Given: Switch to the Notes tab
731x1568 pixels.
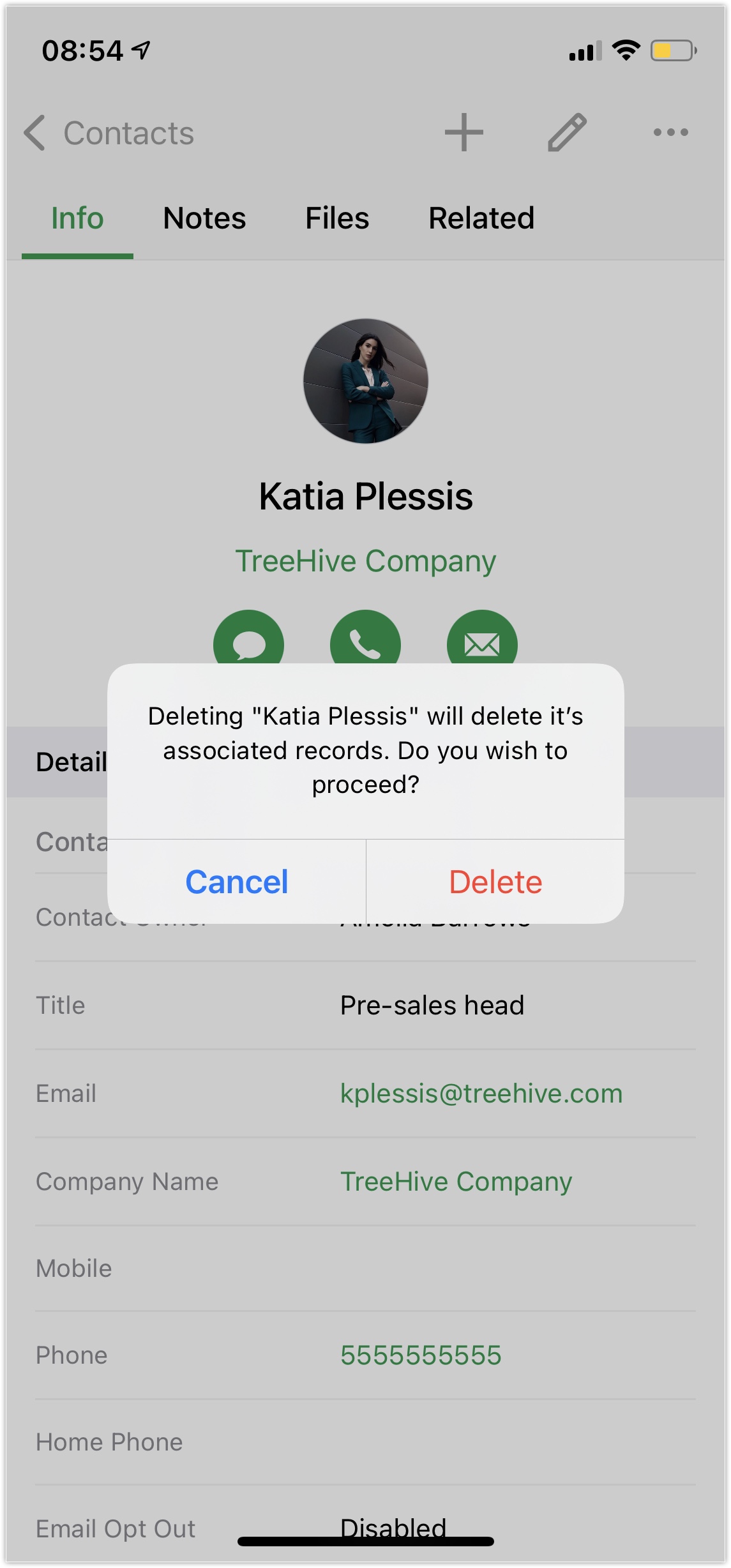Looking at the screenshot, I should click(x=204, y=218).
